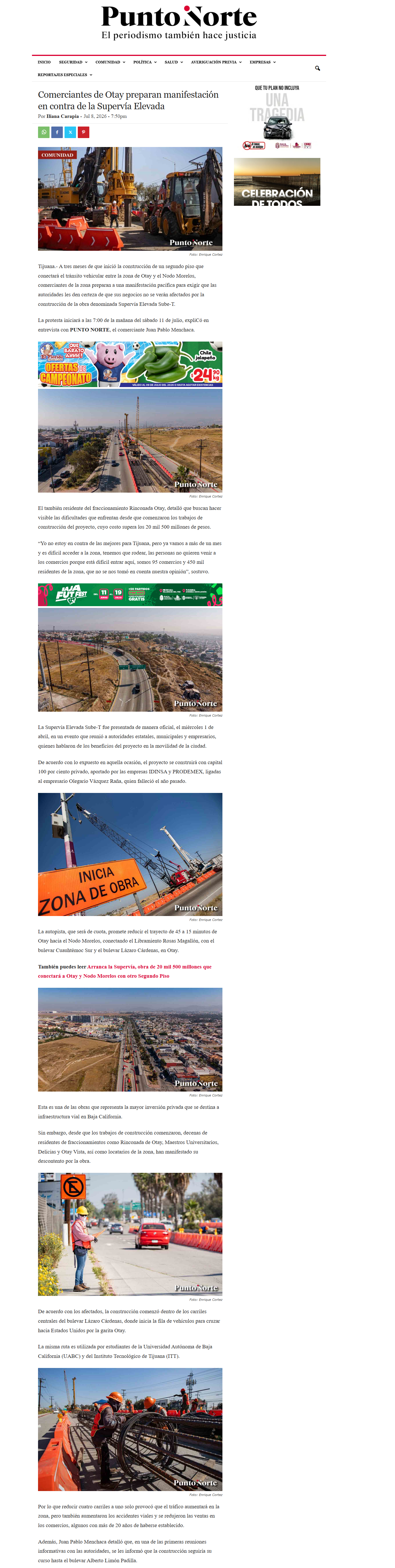Open the Ofertas de Campeonato ad banner
The width and height of the screenshot is (395, 1568).
click(x=130, y=364)
